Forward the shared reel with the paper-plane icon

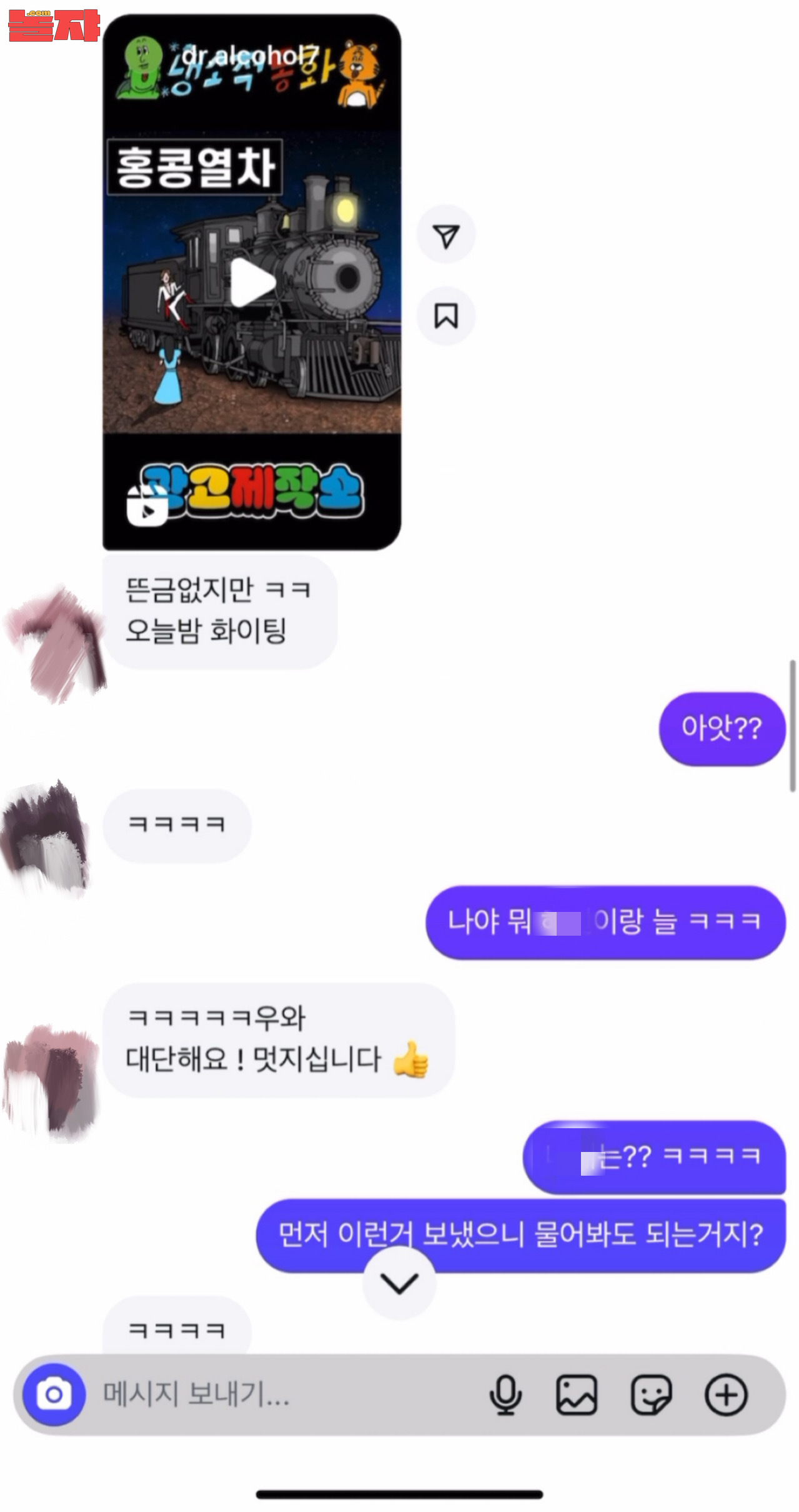click(x=446, y=235)
